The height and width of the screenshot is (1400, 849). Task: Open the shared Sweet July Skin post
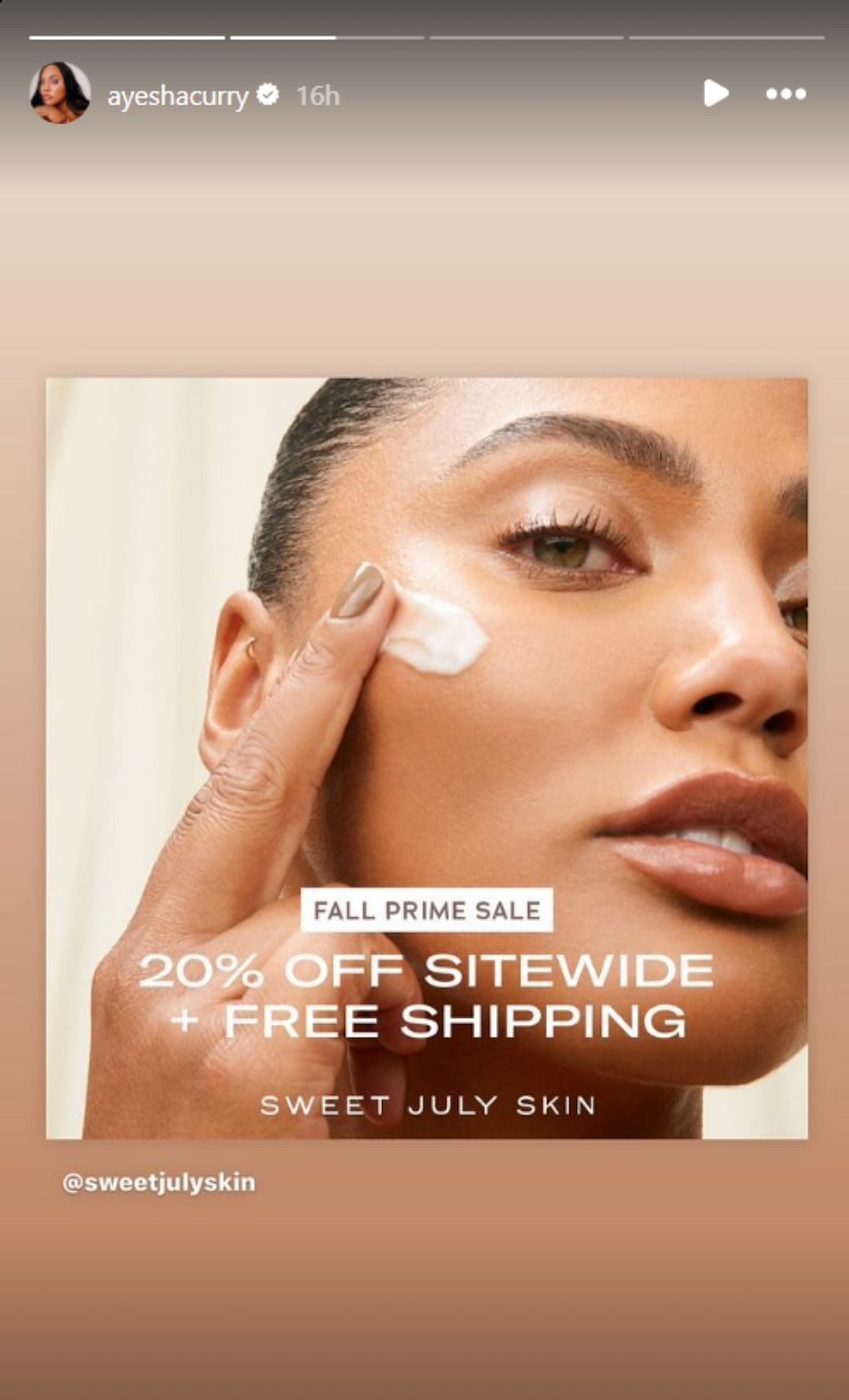(426, 758)
